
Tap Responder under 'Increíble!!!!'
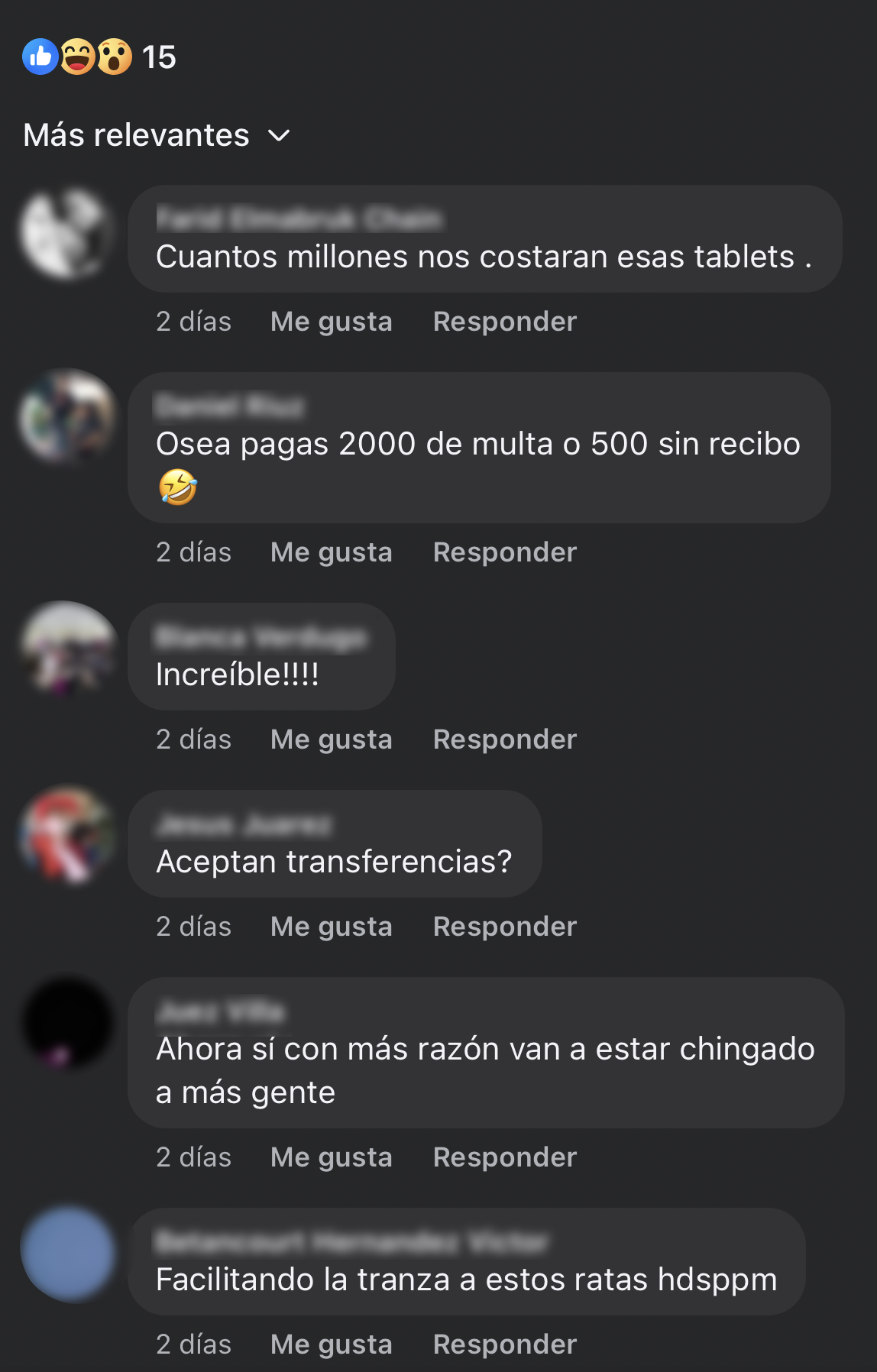tap(504, 739)
